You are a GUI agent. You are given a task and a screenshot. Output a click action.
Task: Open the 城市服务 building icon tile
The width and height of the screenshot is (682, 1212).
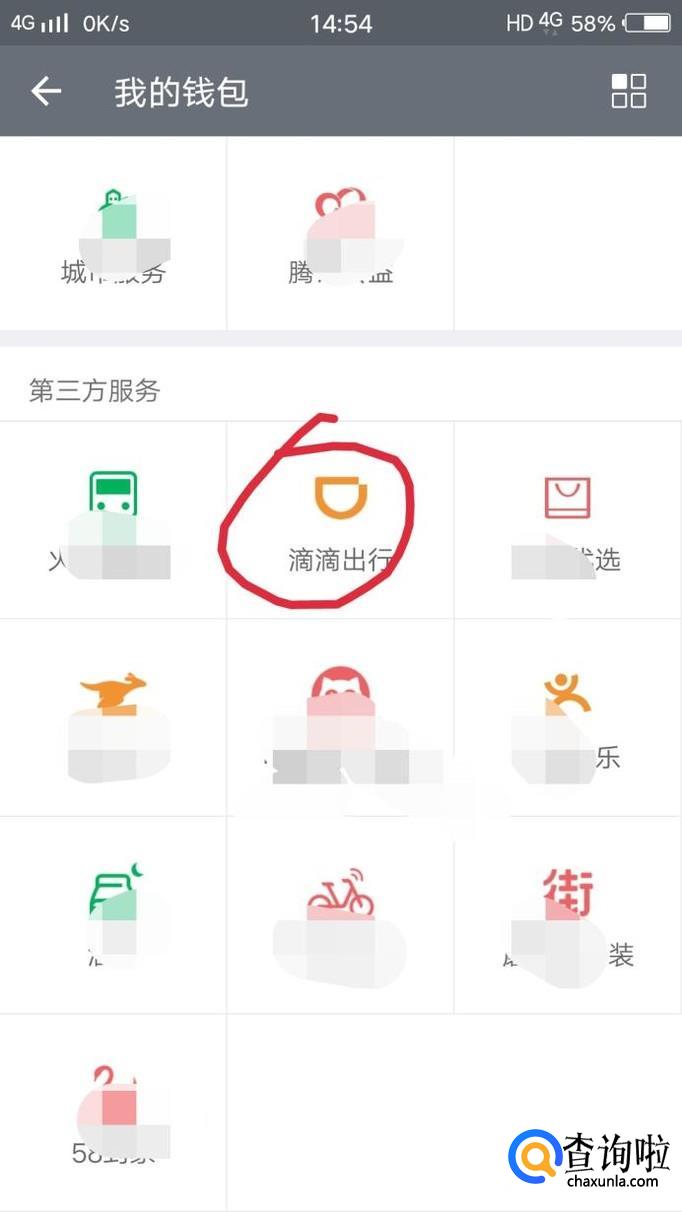[x=113, y=233]
